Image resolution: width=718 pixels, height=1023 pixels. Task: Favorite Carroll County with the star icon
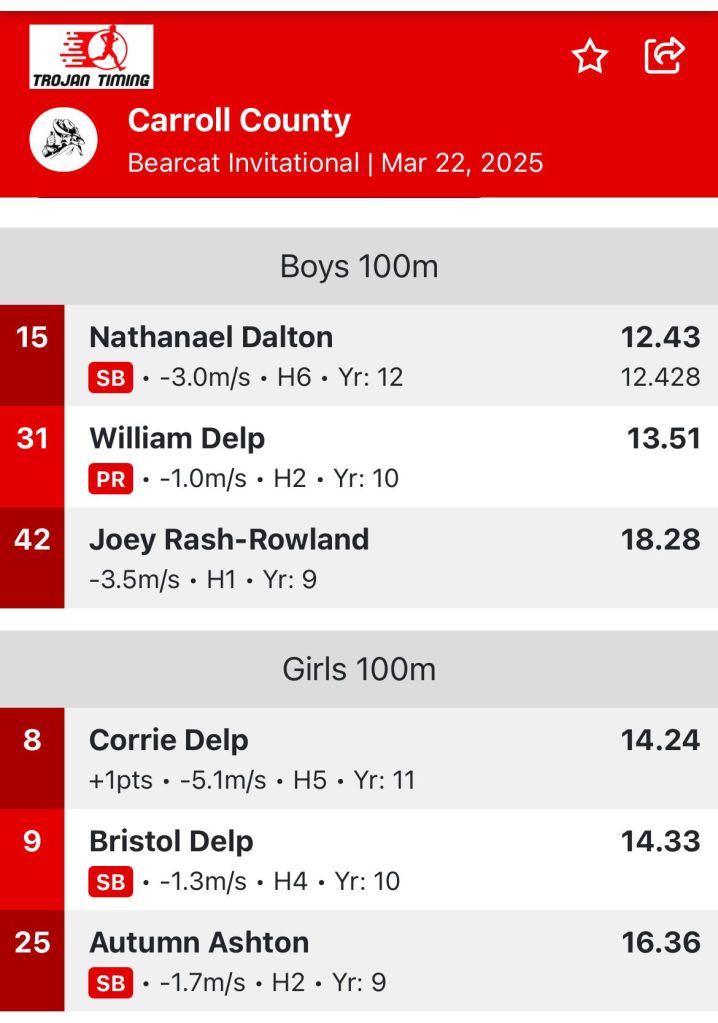tap(590, 57)
